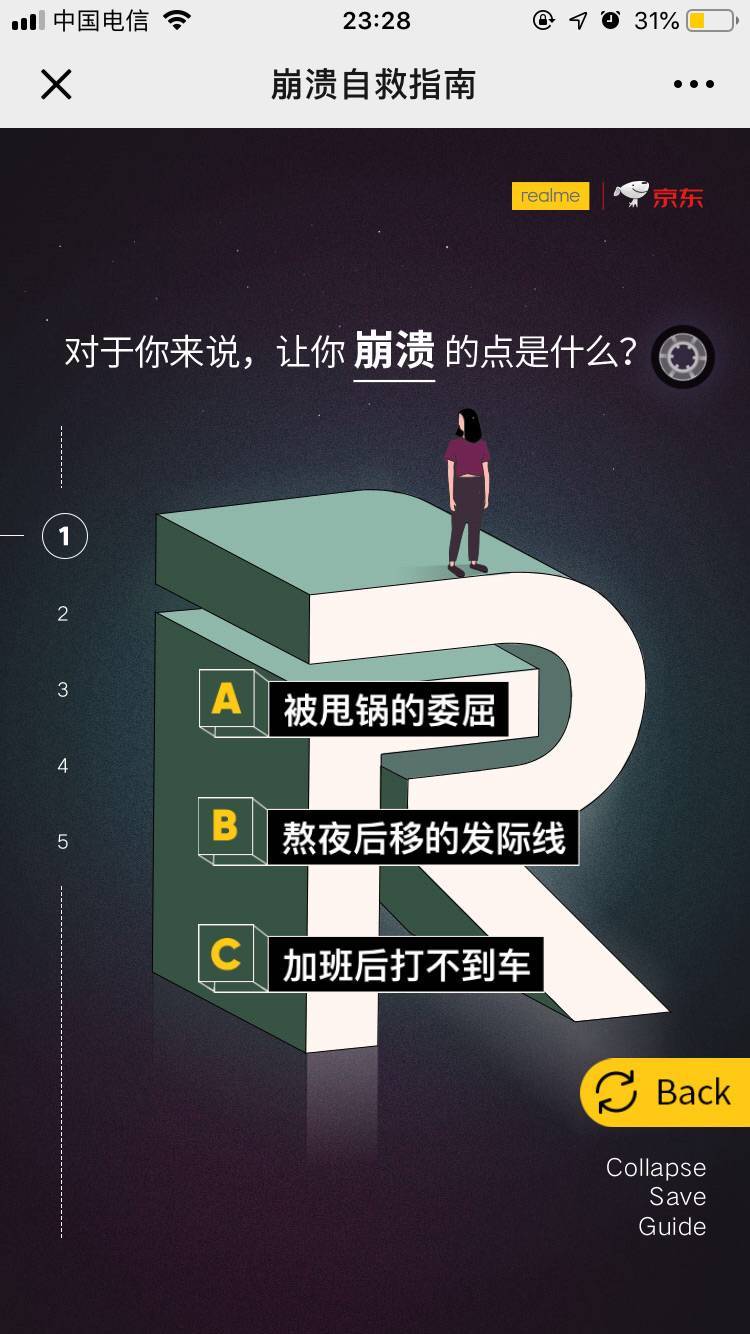Image resolution: width=750 pixels, height=1334 pixels.
Task: Close the 崩溃自救指南 web page
Action: coord(56,85)
